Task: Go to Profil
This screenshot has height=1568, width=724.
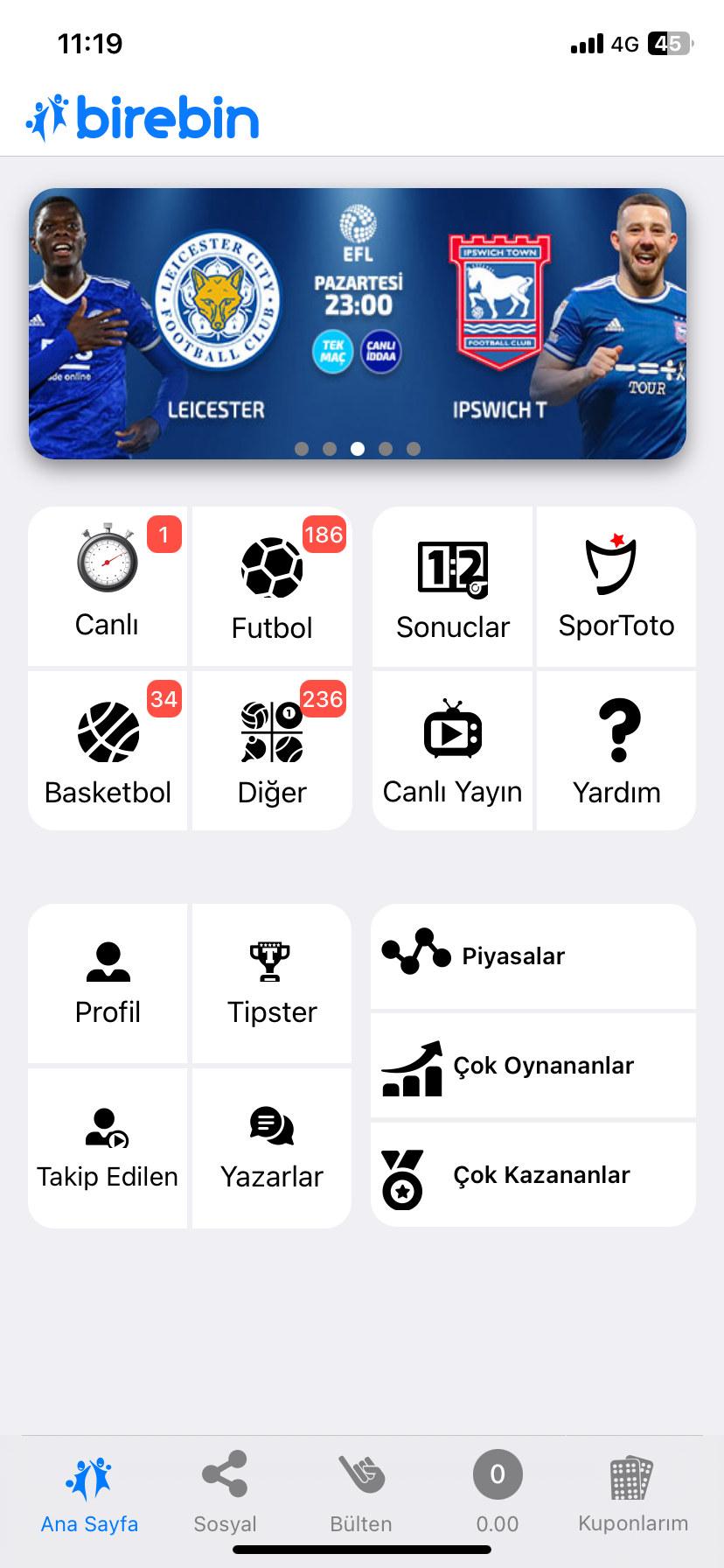Action: [x=108, y=983]
